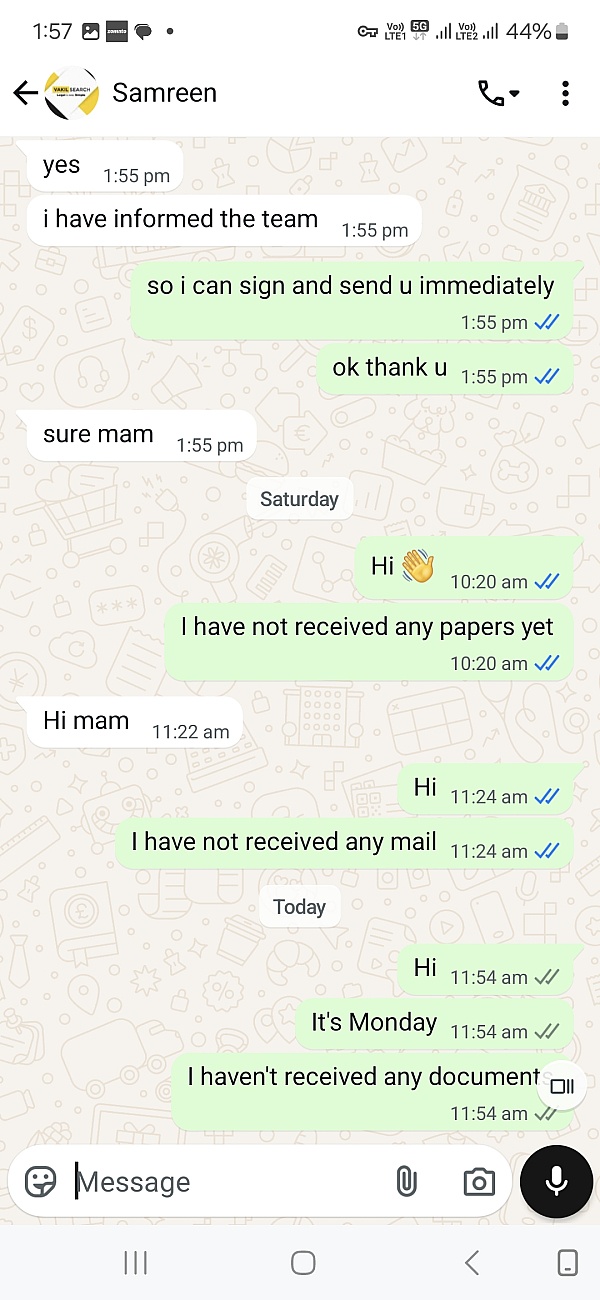Viewport: 600px width, 1300px height.
Task: Tap the system back button
Action: (x=472, y=1262)
